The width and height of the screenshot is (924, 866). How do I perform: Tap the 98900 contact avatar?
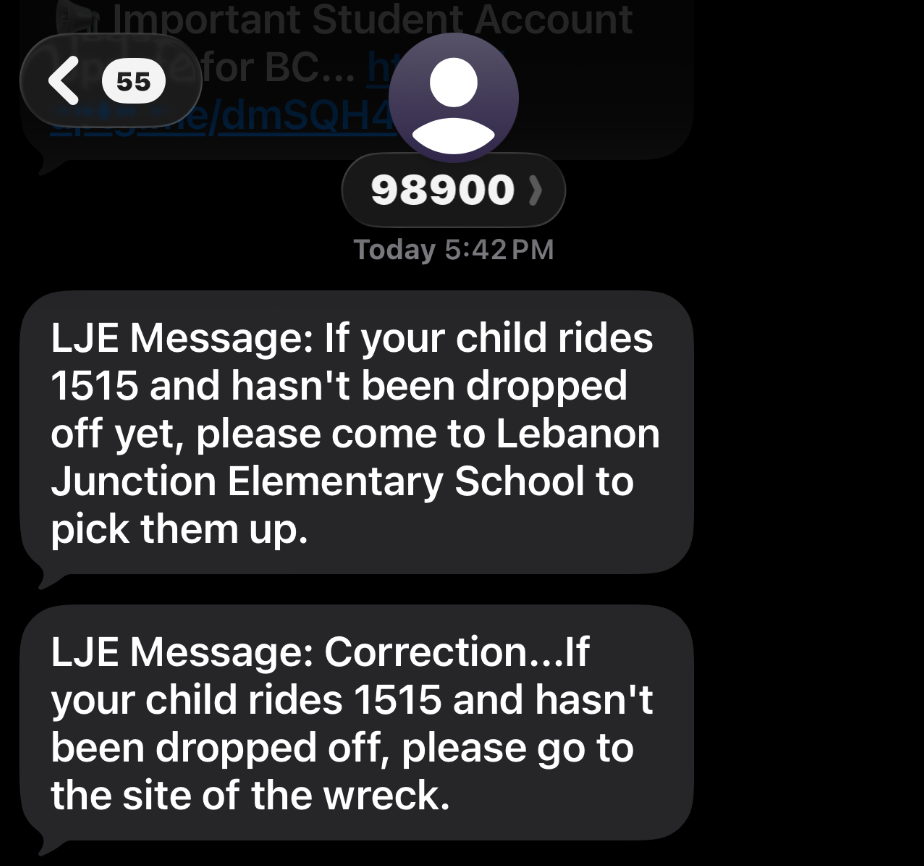click(x=453, y=98)
